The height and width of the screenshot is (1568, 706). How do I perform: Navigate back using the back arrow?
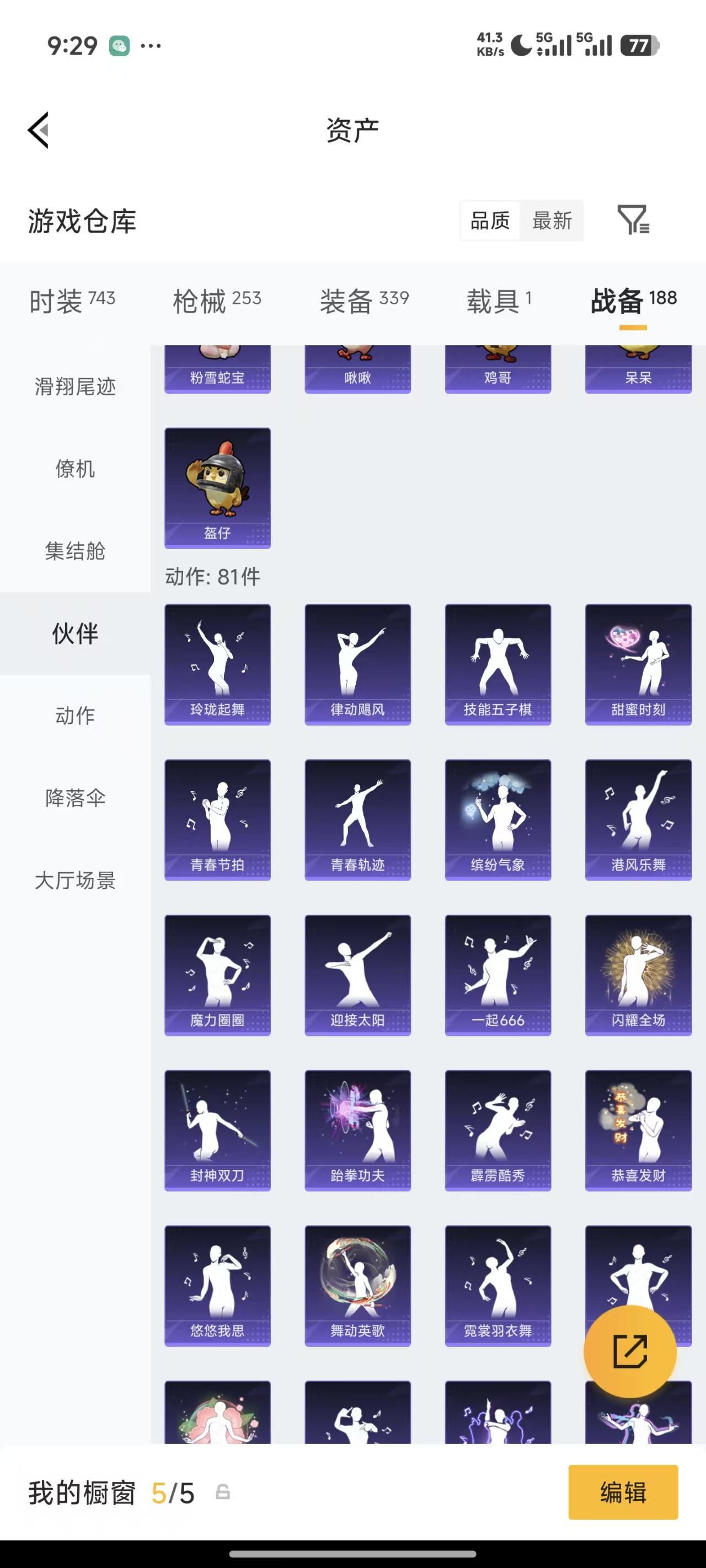(x=38, y=129)
